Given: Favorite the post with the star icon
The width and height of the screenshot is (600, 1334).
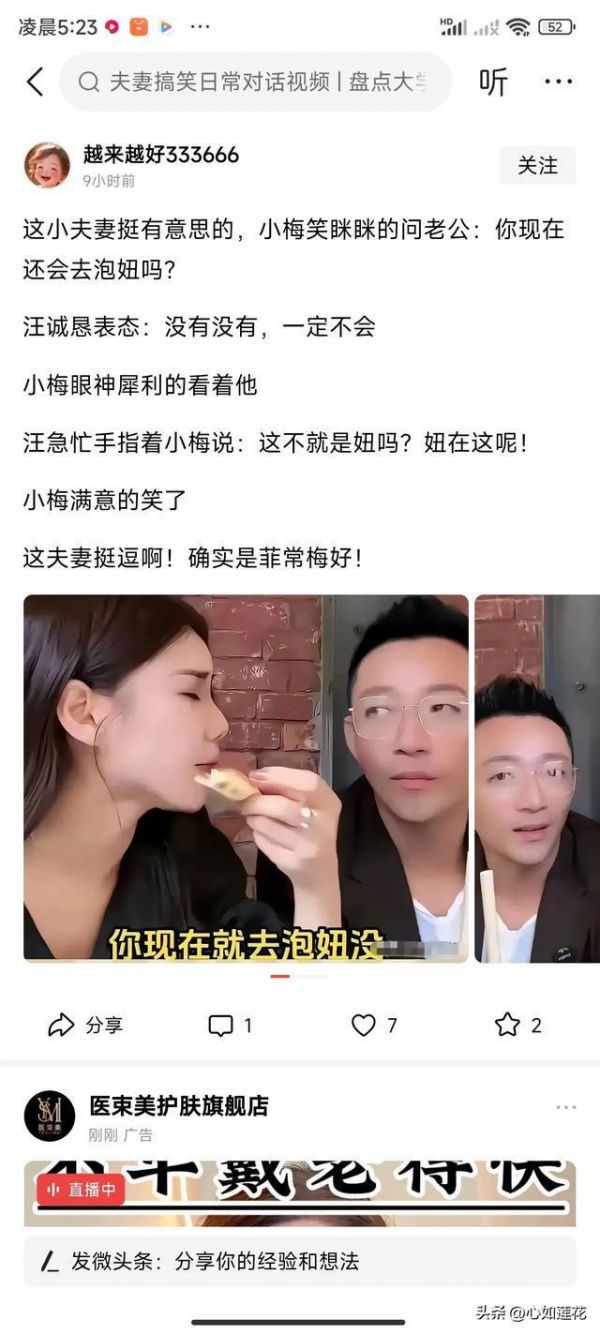Looking at the screenshot, I should point(518,1025).
